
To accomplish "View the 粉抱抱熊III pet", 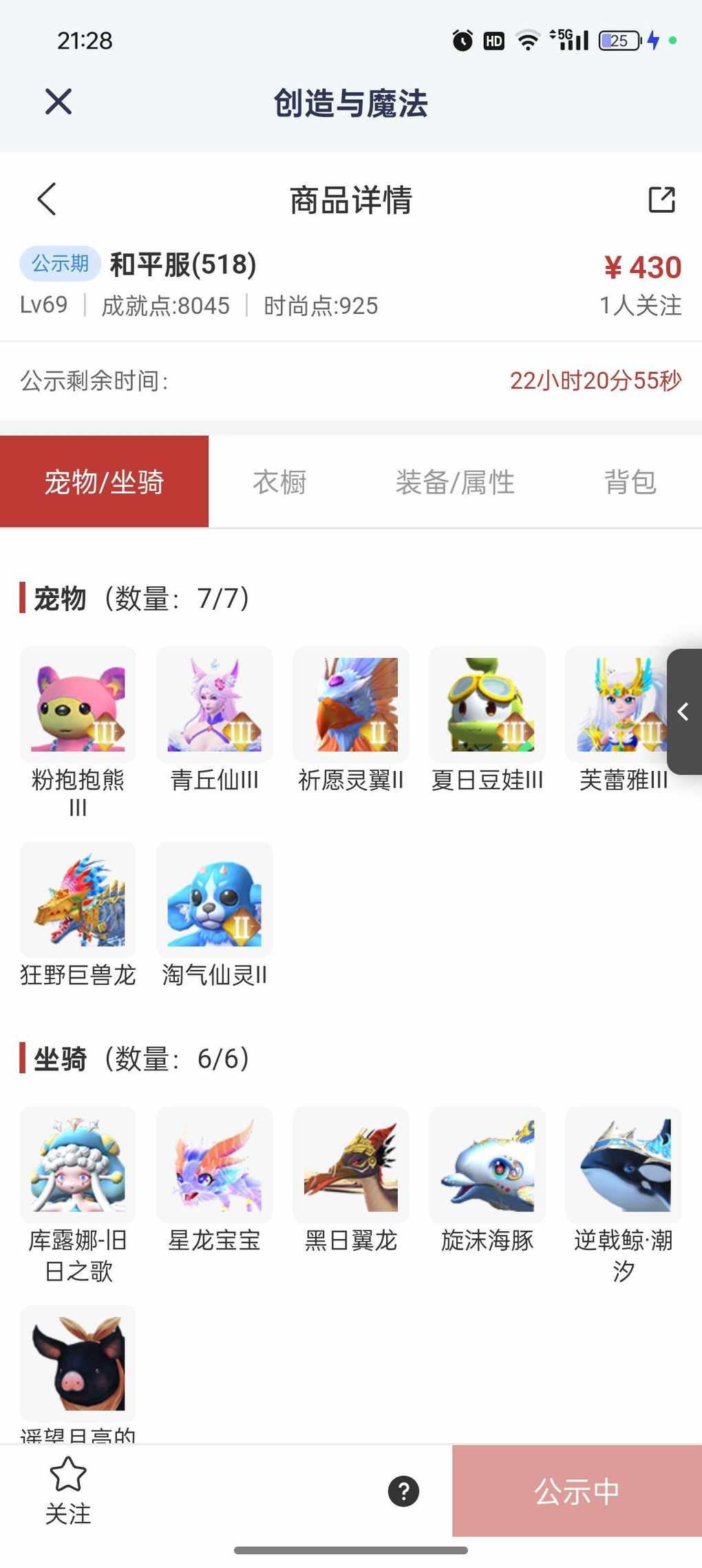I will pyautogui.click(x=78, y=704).
